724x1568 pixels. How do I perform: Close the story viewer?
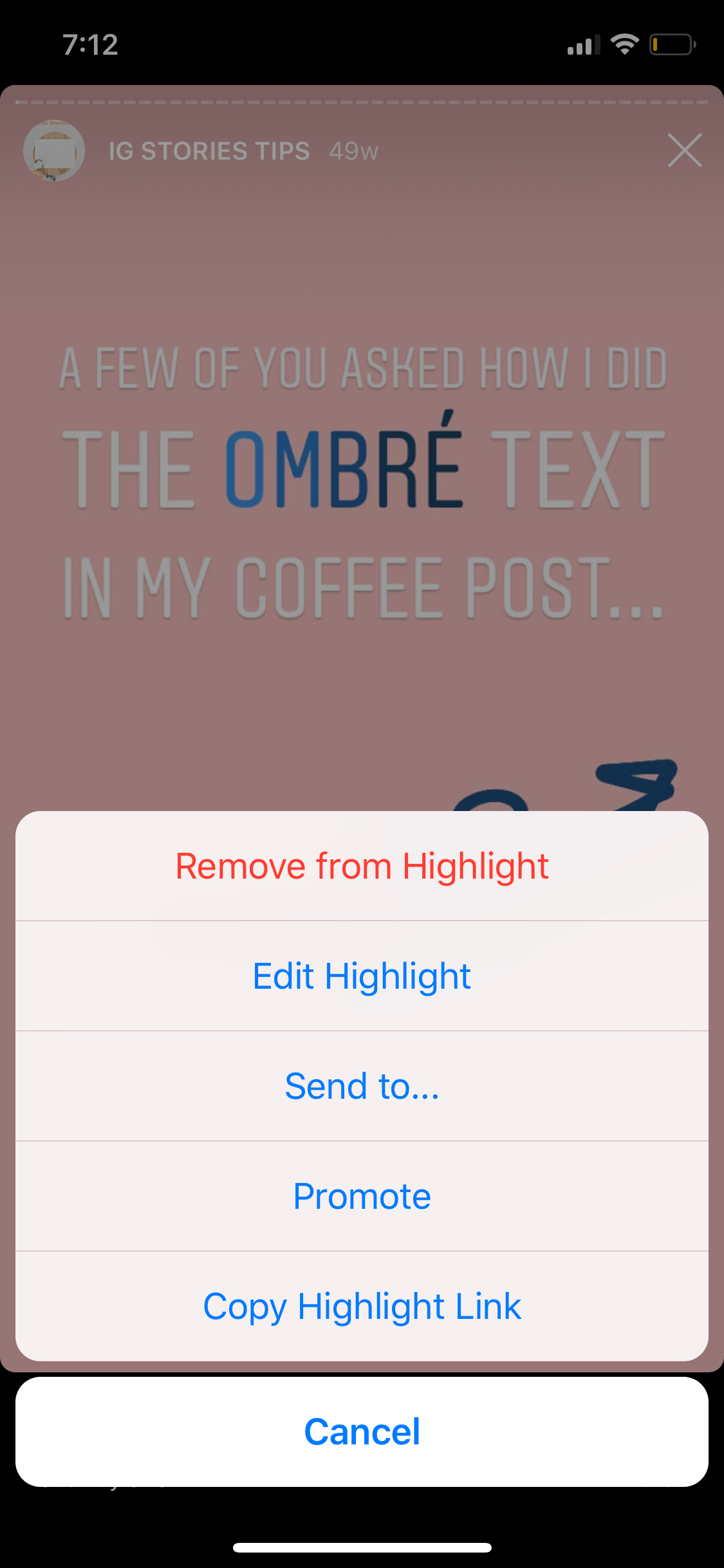(684, 151)
